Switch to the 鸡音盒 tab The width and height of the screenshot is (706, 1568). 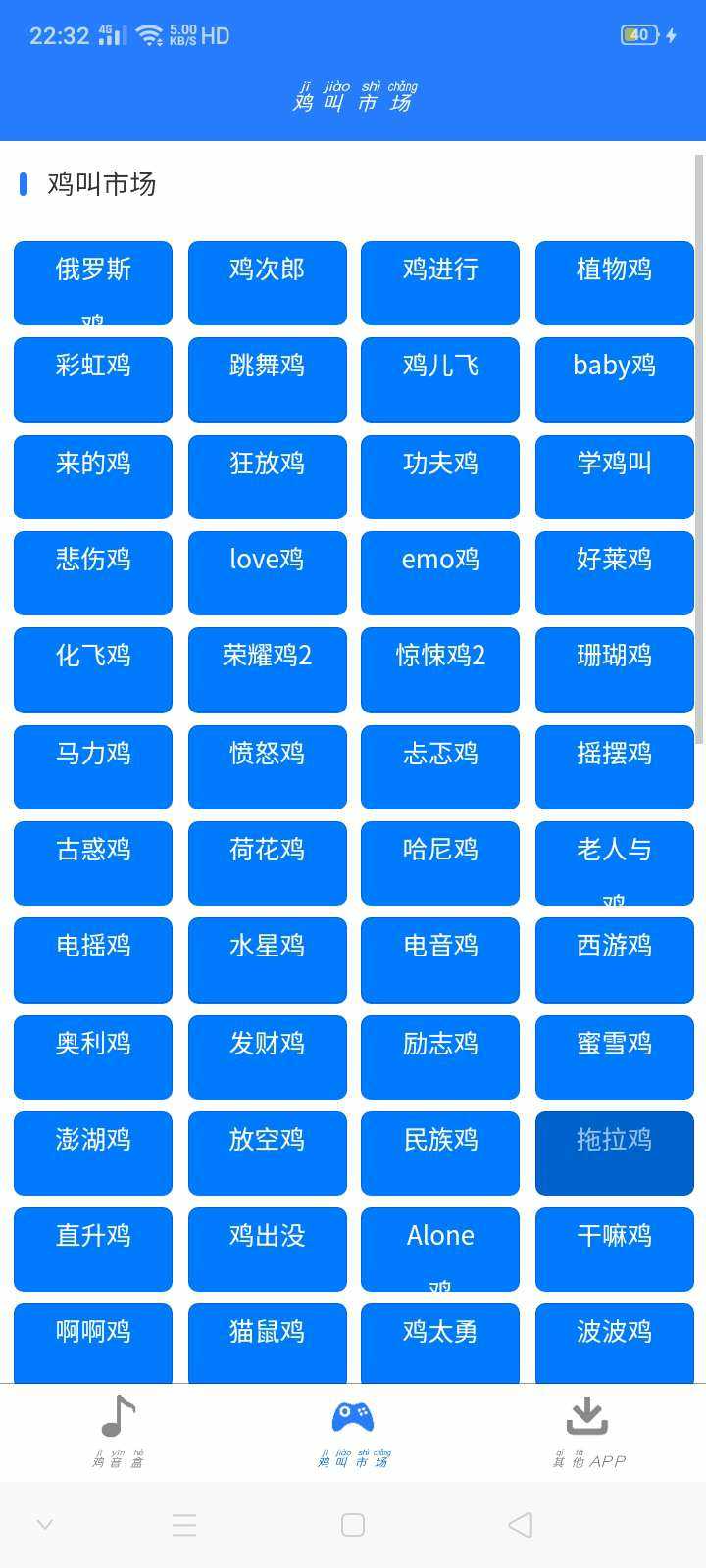pos(118,1429)
